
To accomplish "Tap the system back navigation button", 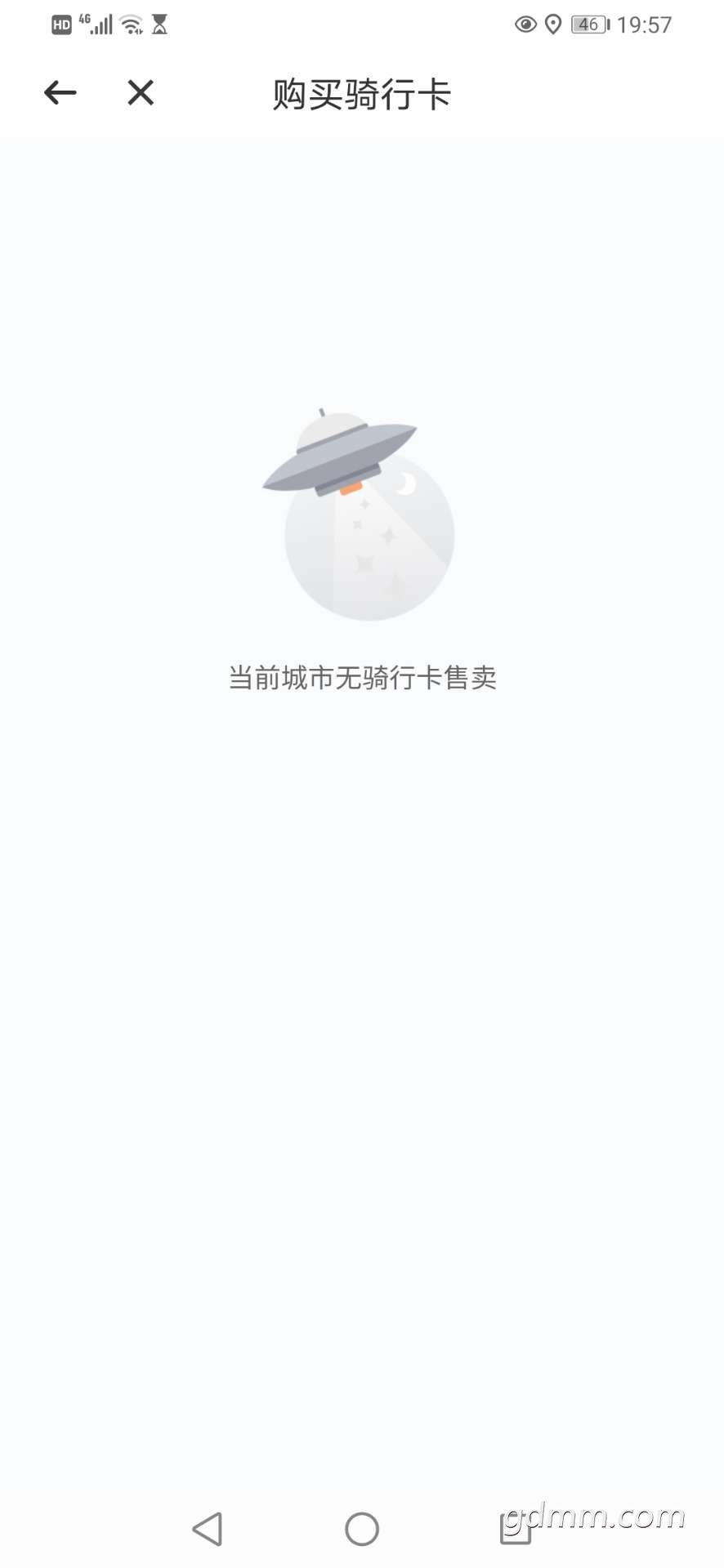I will point(208,1529).
